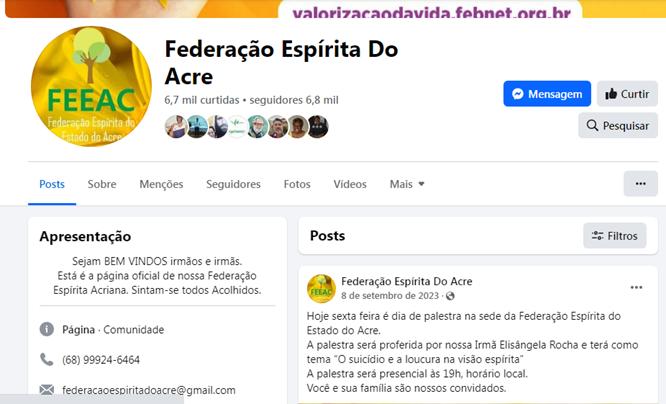Viewport: 666px width, 404px height.
Task: Tap the federacaoespiritadoacre@gmail.com email address
Action: (149, 390)
